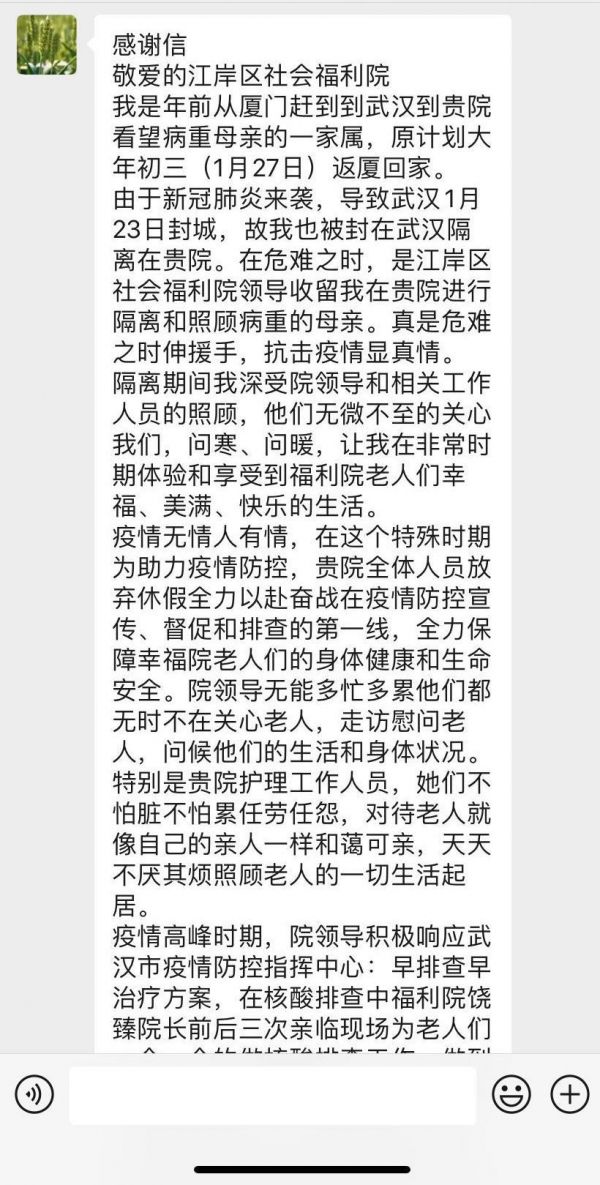Open the sender's wheat avatar profile
Image resolution: width=600 pixels, height=1185 pixels.
(x=46, y=45)
